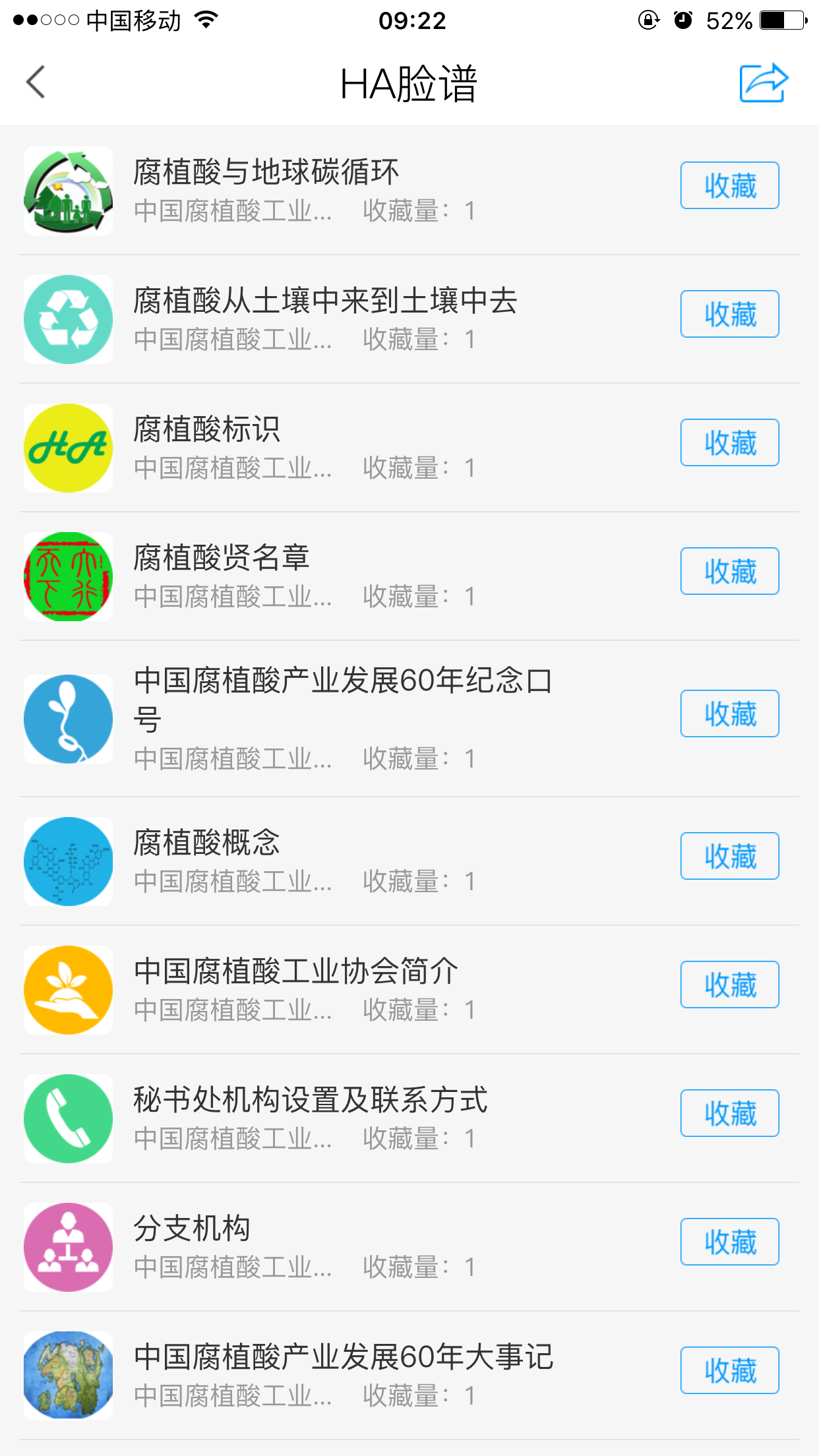Open 腐植酸从土壤中来到土壤中去
This screenshot has height=1456, width=819.
click(325, 301)
